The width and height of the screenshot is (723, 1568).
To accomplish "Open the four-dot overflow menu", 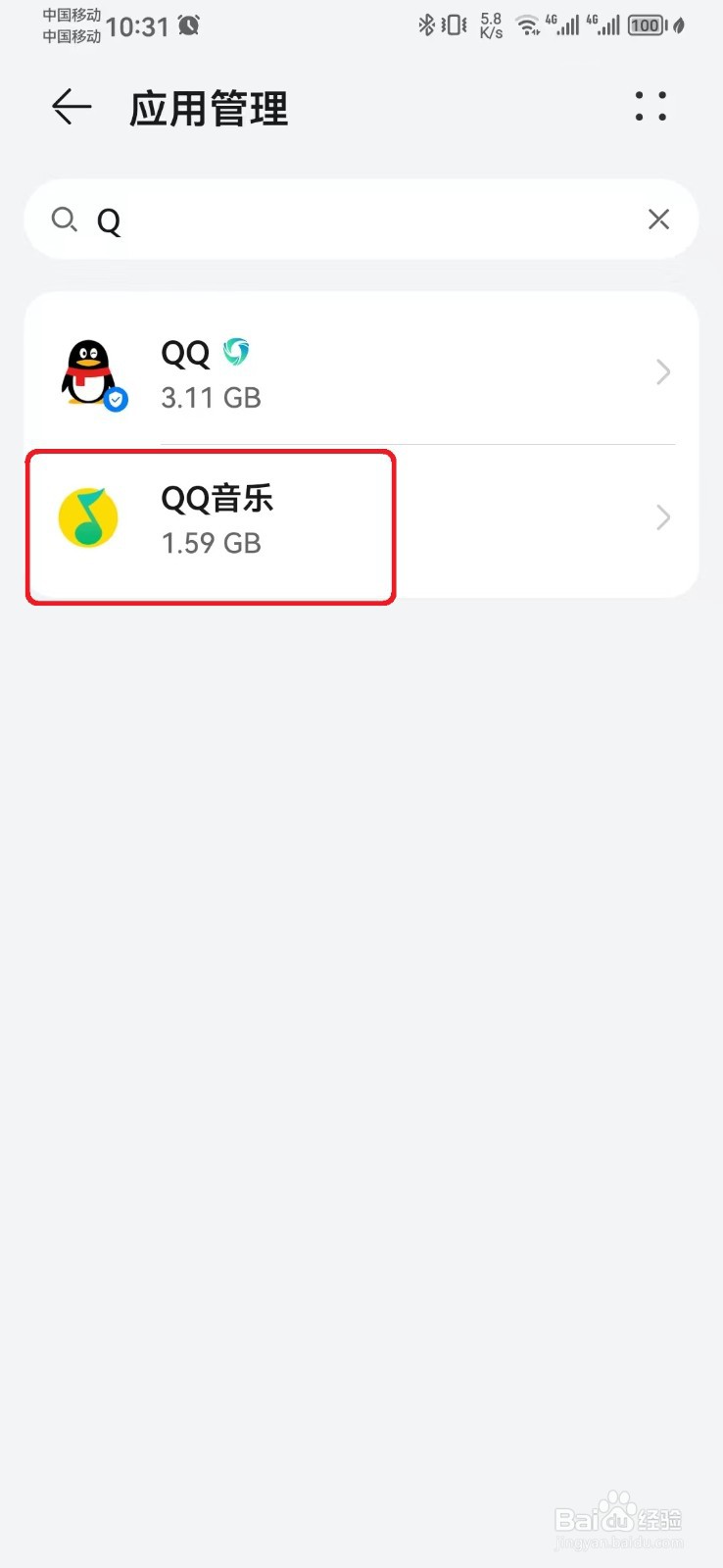I will pos(650,108).
